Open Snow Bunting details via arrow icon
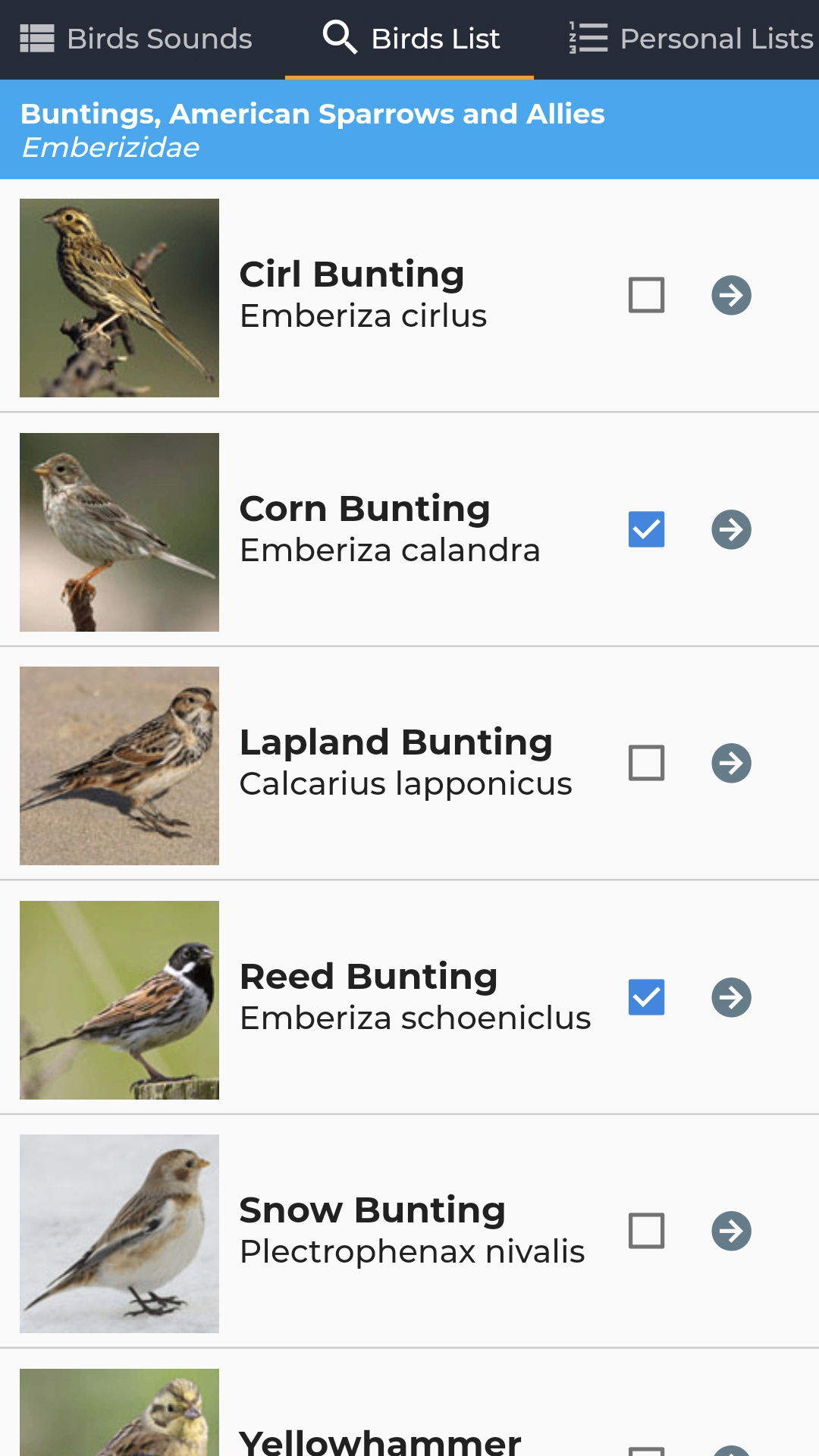 [x=733, y=1233]
